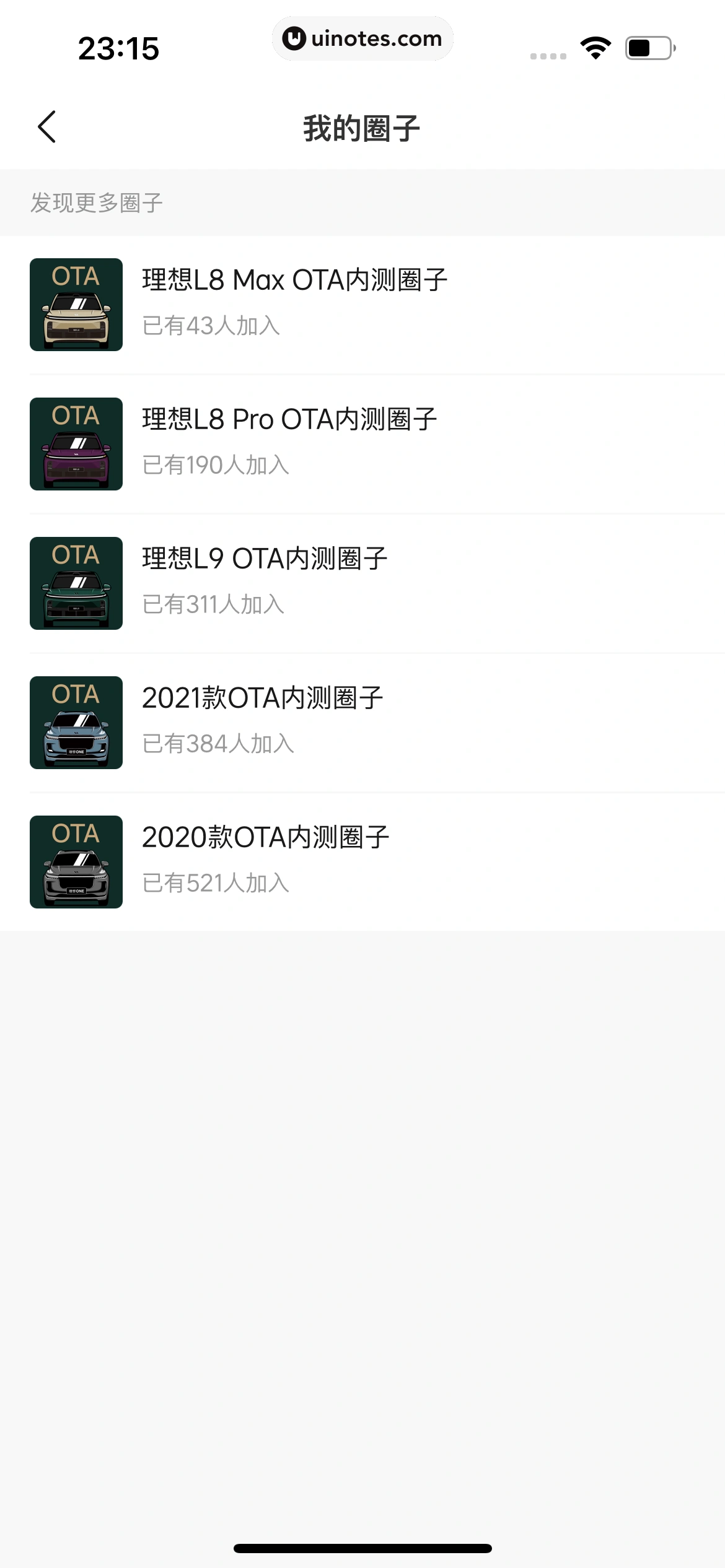Tap the 理想L8 Pro OTA circle icon
725x1568 pixels.
pos(75,443)
